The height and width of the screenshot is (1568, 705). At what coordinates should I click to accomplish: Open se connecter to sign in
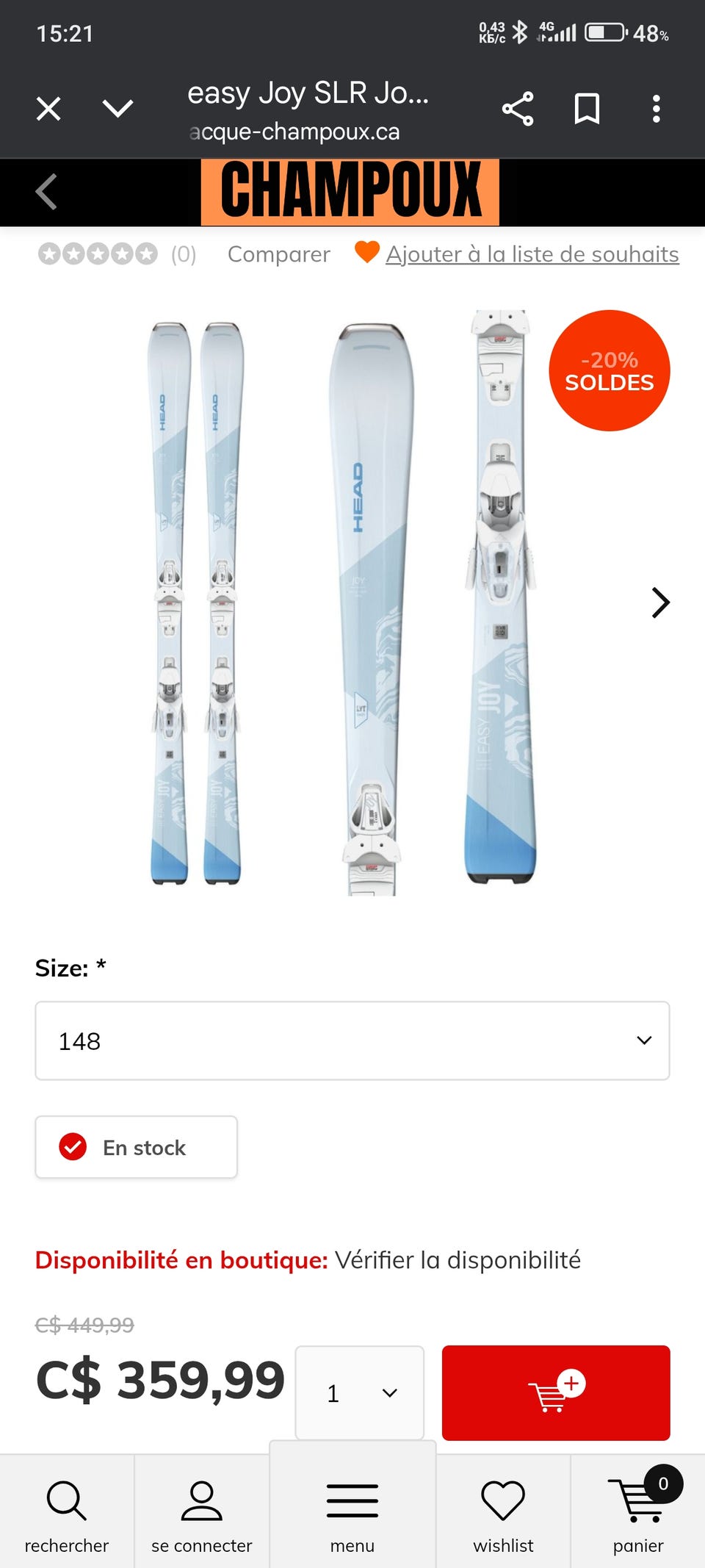tap(201, 1514)
